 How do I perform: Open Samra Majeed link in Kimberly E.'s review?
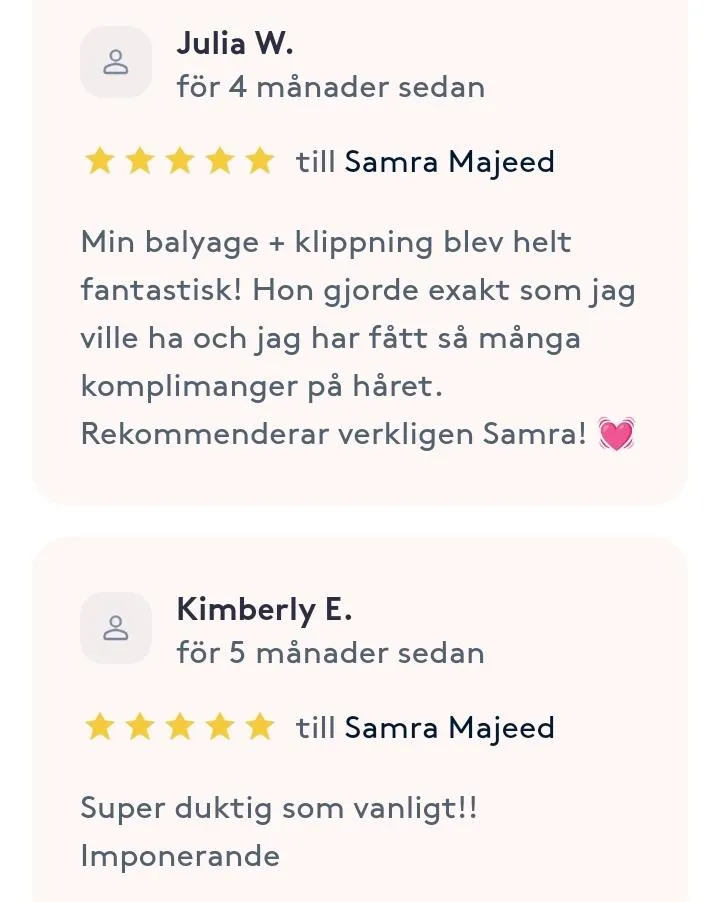pos(449,728)
